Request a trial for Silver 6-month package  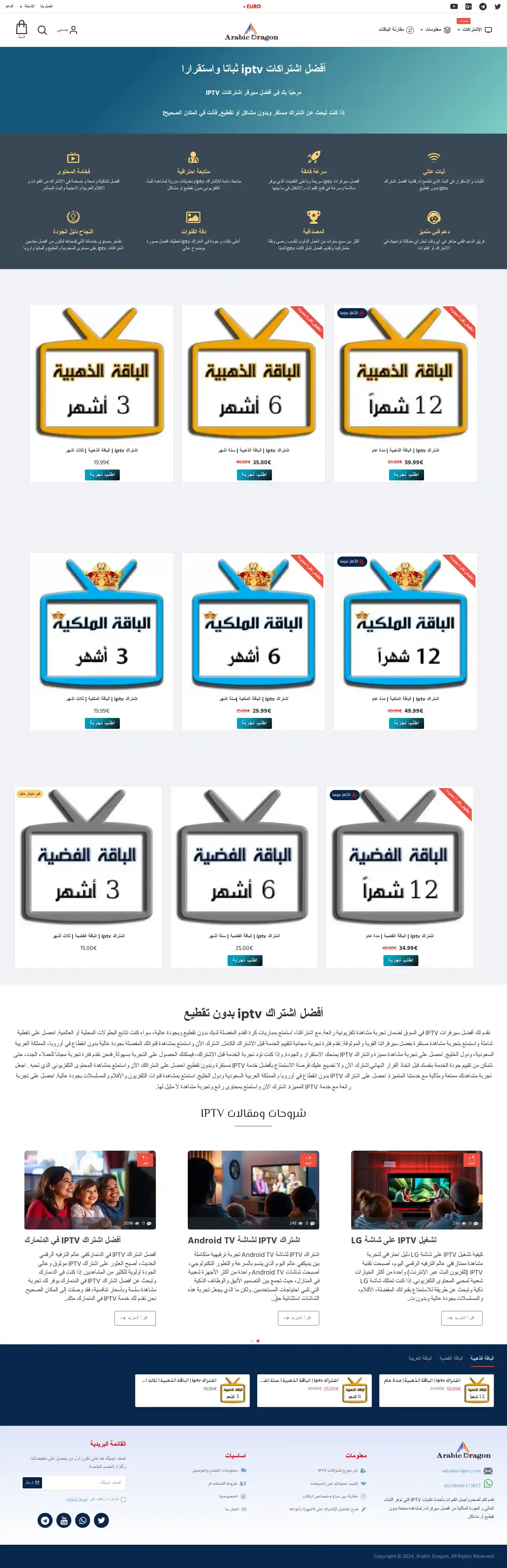(244, 960)
